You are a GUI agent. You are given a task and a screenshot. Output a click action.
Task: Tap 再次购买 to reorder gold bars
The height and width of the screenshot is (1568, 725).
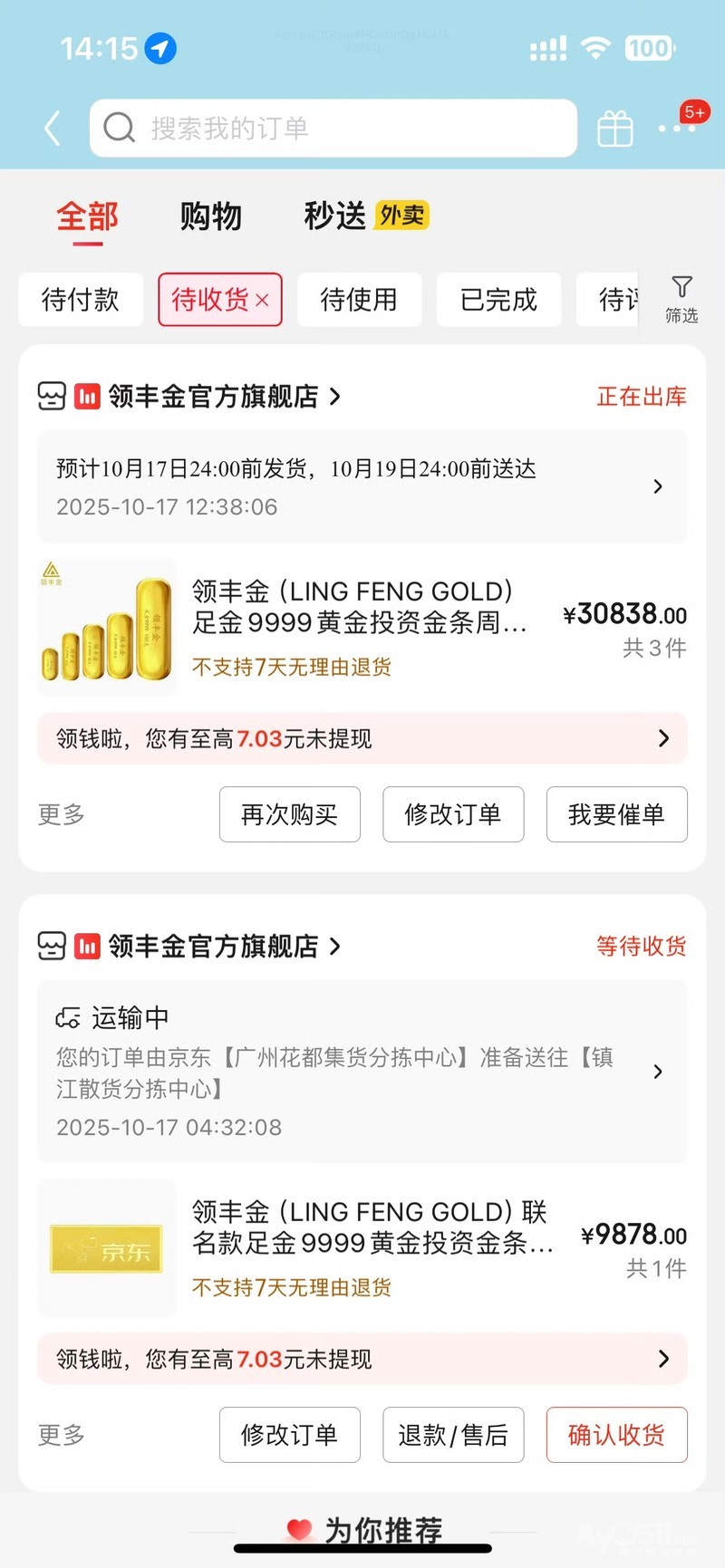289,814
